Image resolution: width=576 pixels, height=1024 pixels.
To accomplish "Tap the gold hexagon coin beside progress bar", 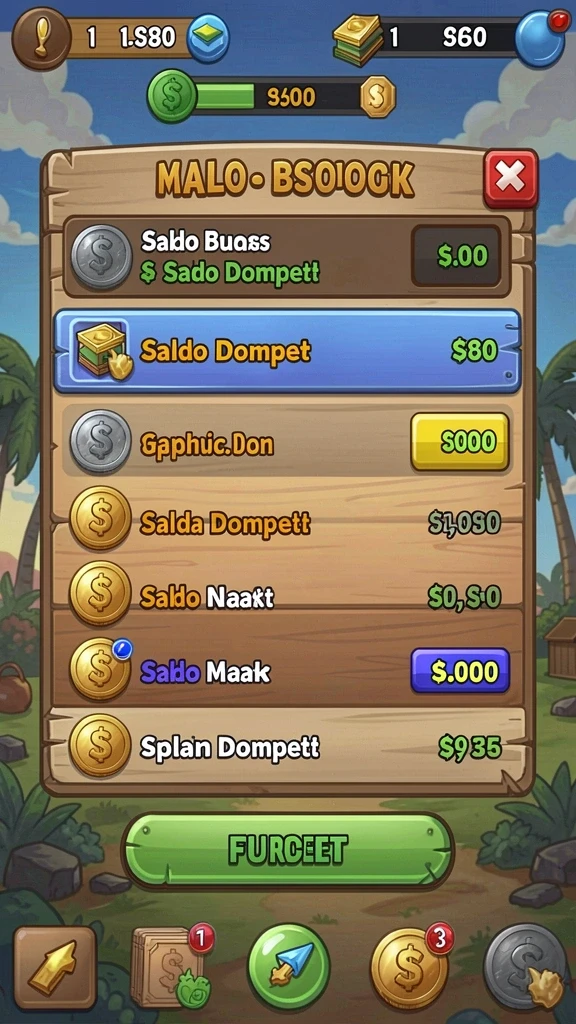I will pyautogui.click(x=378, y=97).
